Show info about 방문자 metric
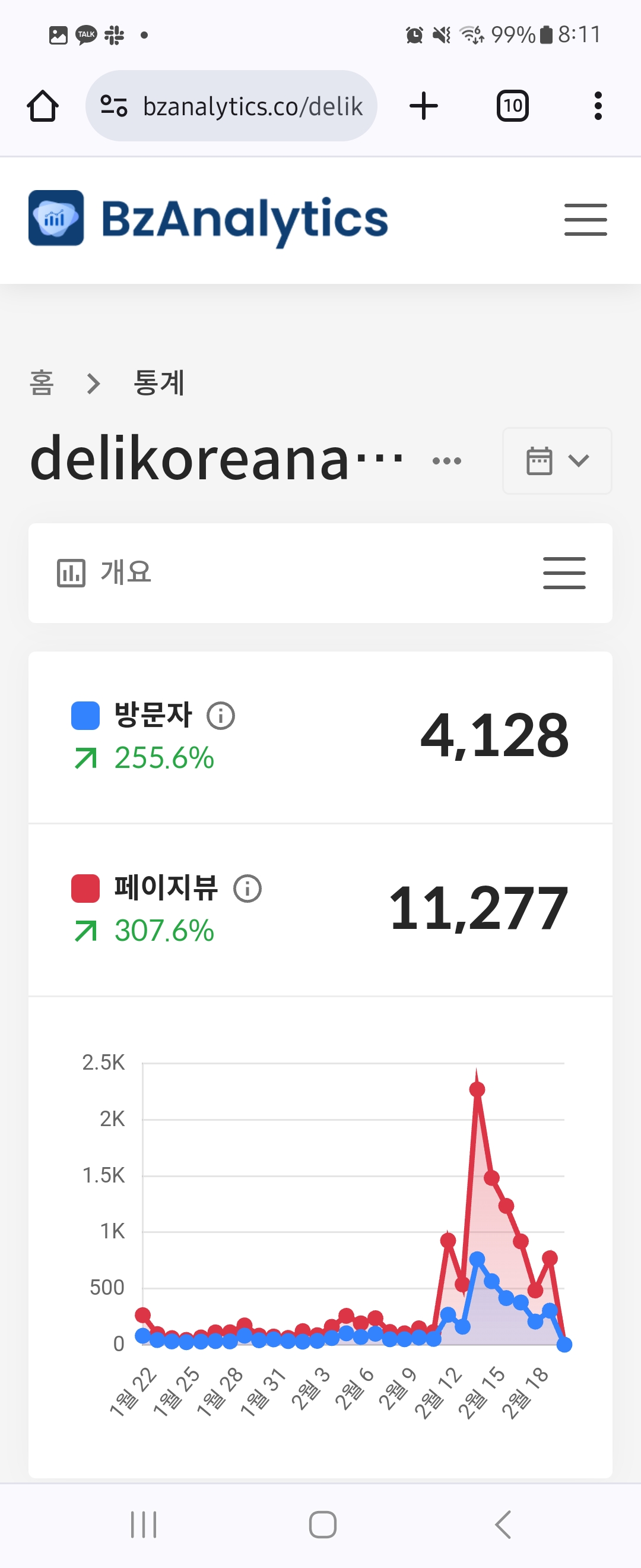 pos(221,716)
